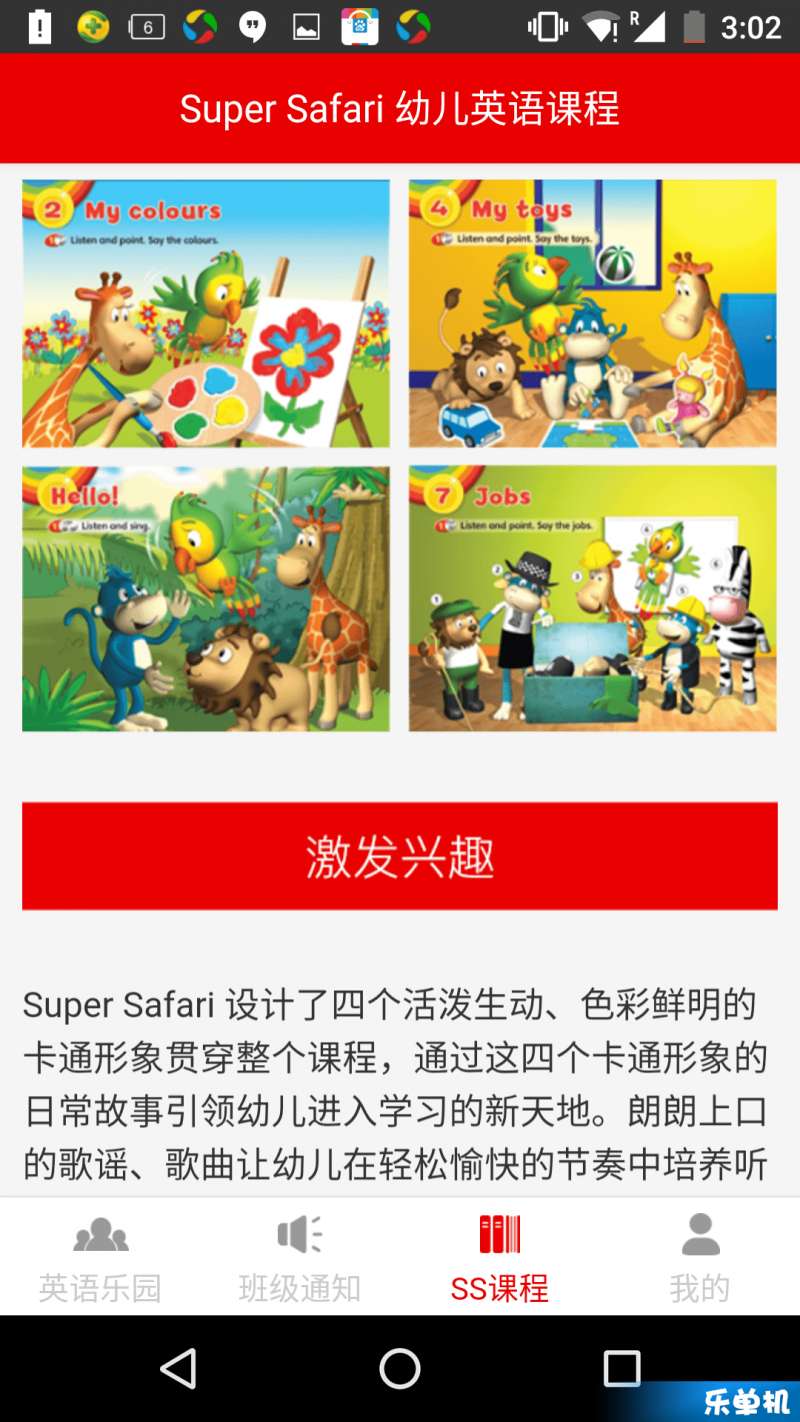The height and width of the screenshot is (1422, 800).
Task: Return to the home screen
Action: pyautogui.click(x=400, y=1368)
